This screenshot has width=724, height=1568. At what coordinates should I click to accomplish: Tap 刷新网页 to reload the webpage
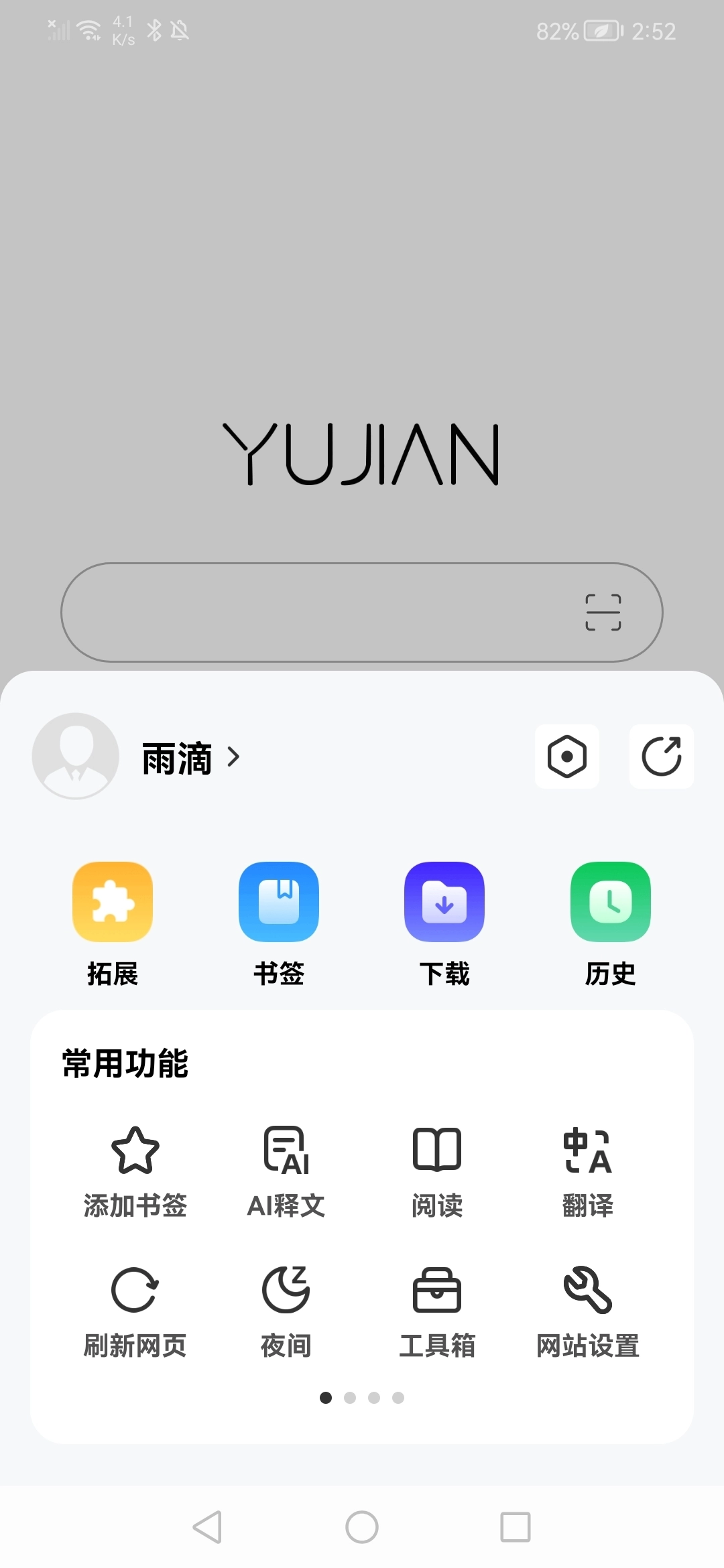click(x=135, y=1307)
